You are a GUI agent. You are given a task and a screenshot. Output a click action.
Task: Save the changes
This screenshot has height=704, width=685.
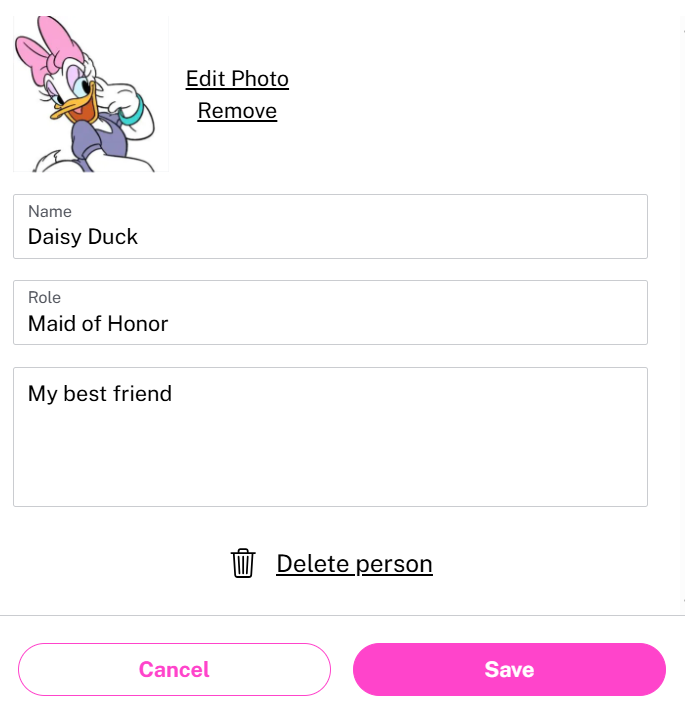click(x=509, y=669)
